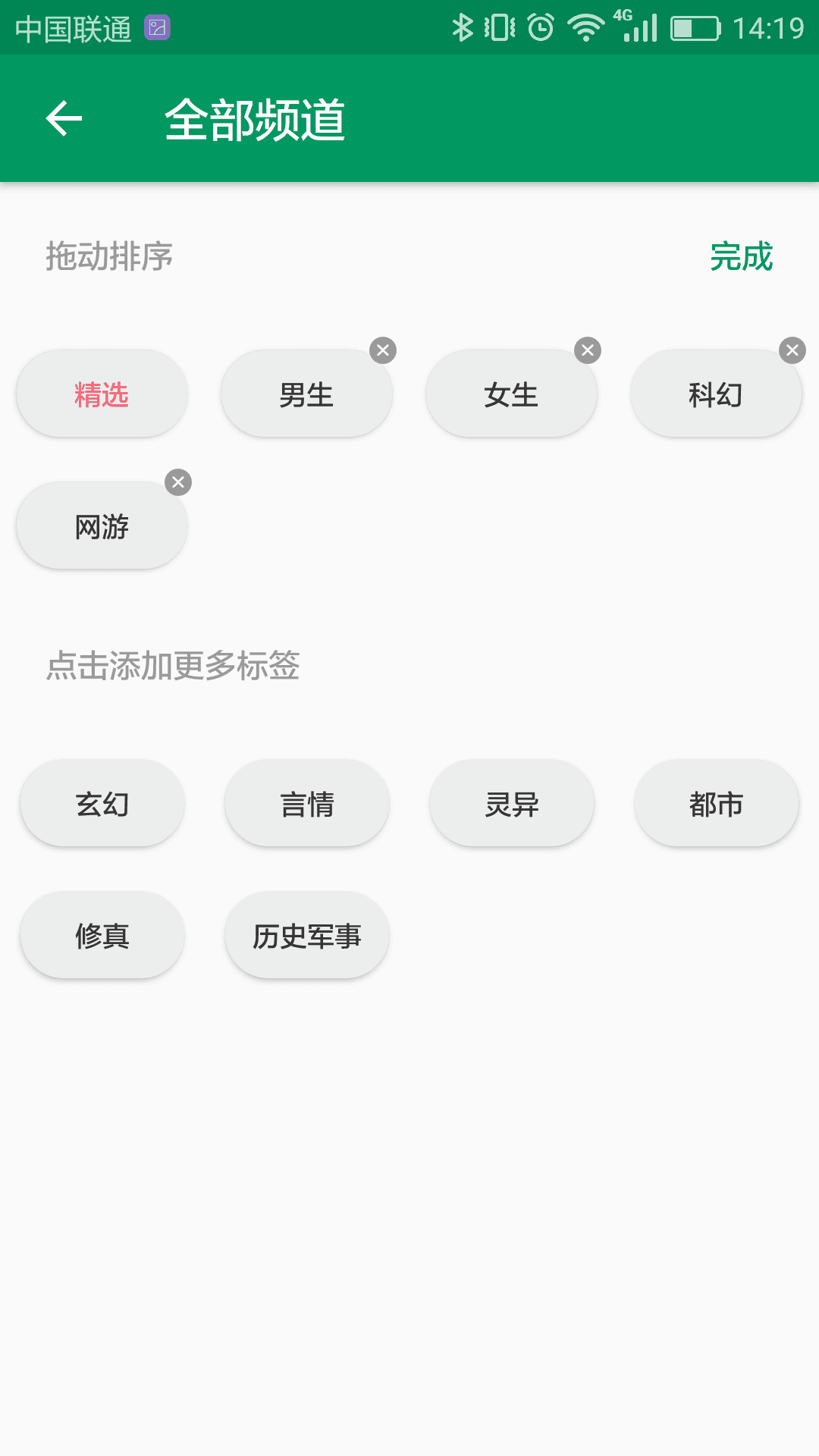Go back using the arrow icon
The width and height of the screenshot is (819, 1456).
[64, 119]
